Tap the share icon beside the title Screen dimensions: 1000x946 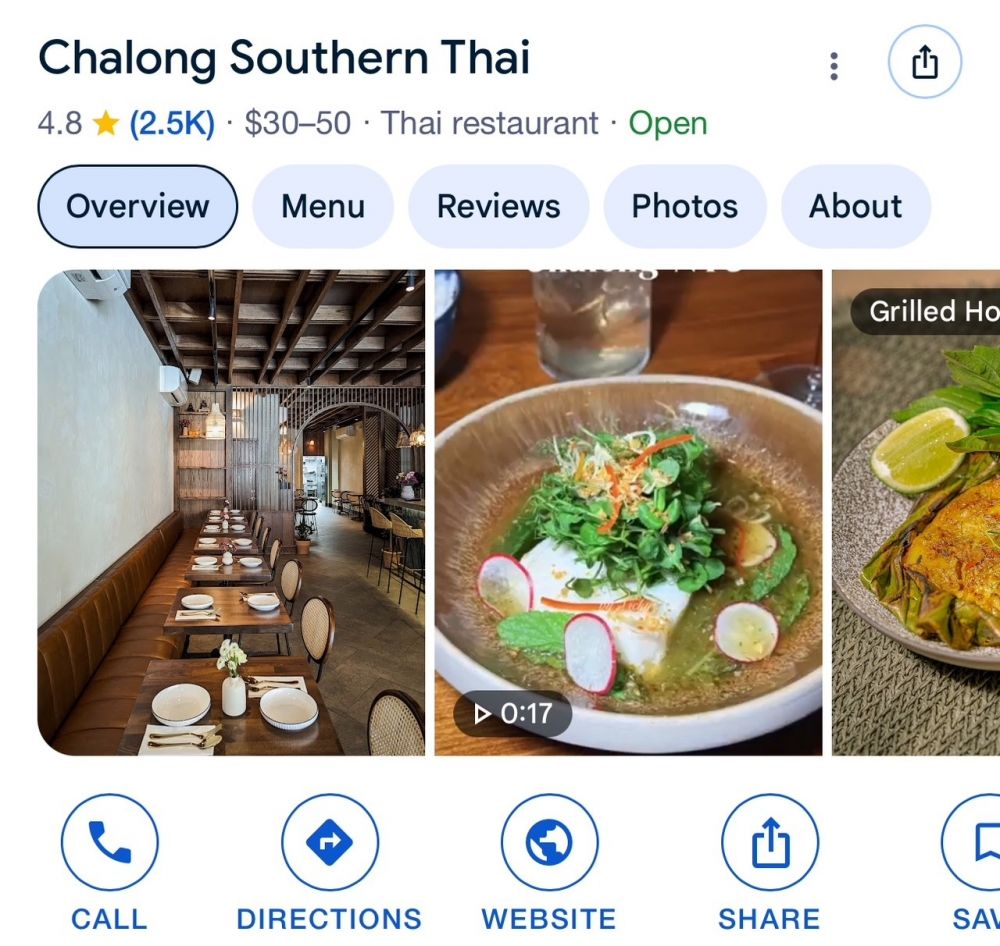(925, 63)
